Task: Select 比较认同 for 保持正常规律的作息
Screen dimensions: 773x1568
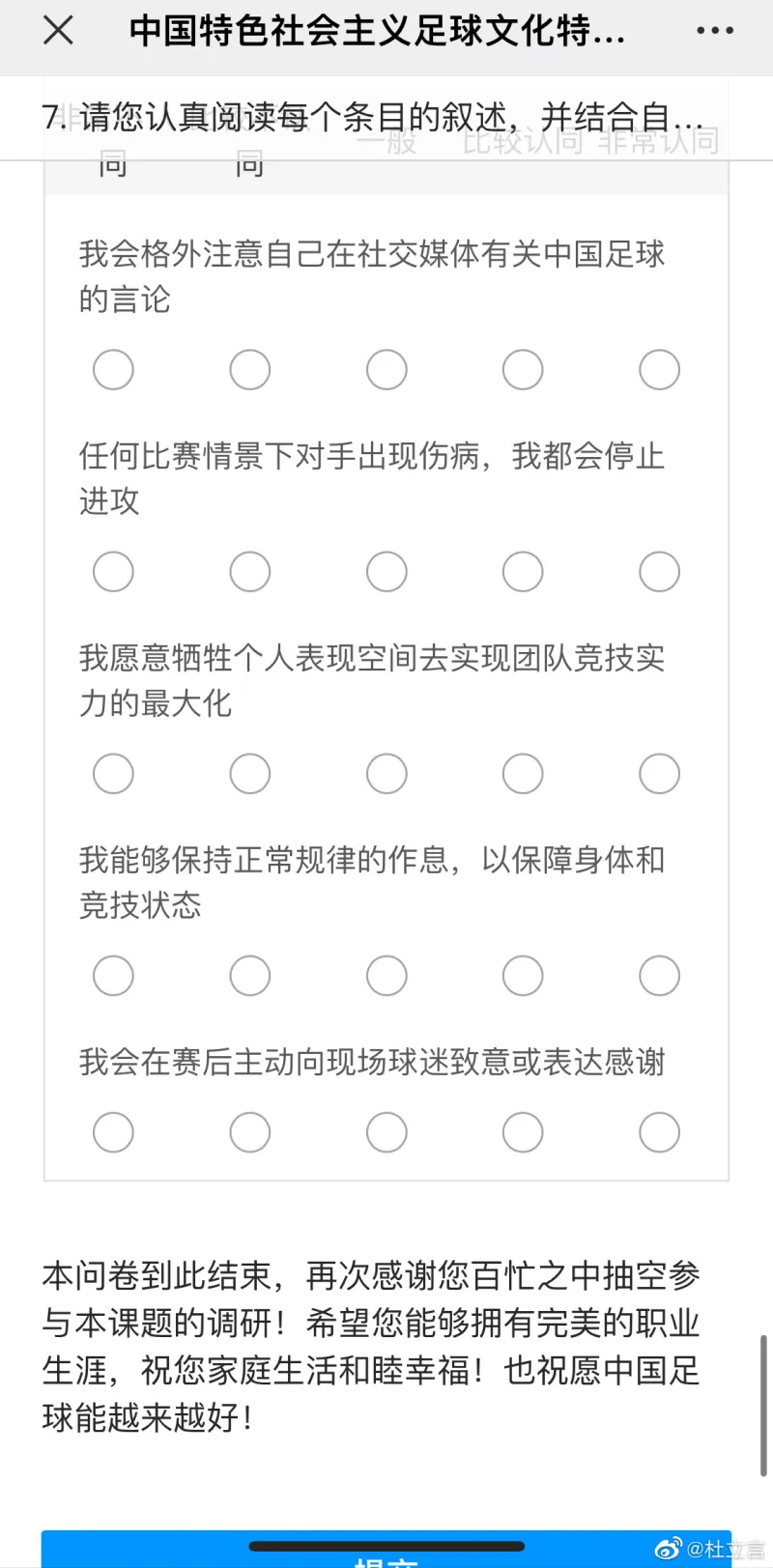Action: (523, 976)
